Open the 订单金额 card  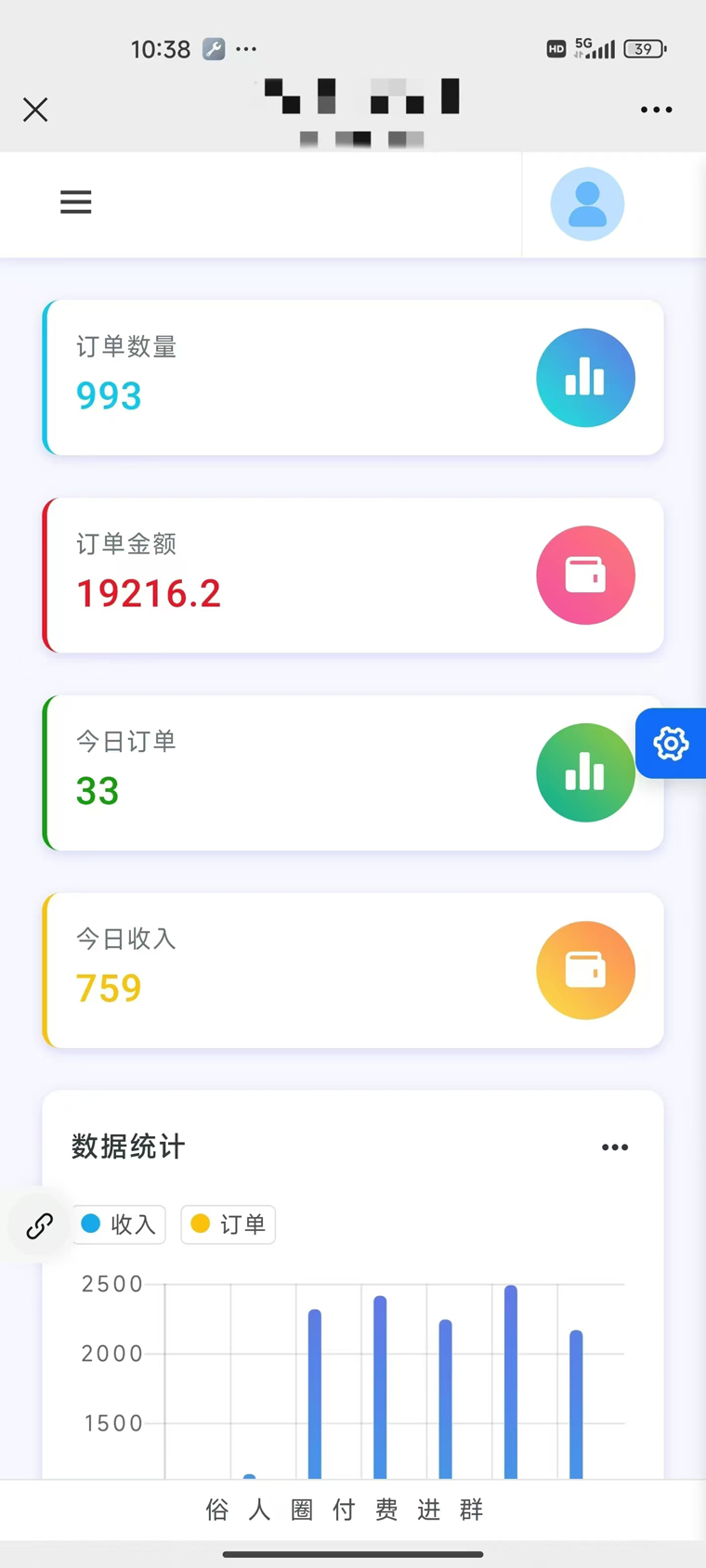pos(353,576)
